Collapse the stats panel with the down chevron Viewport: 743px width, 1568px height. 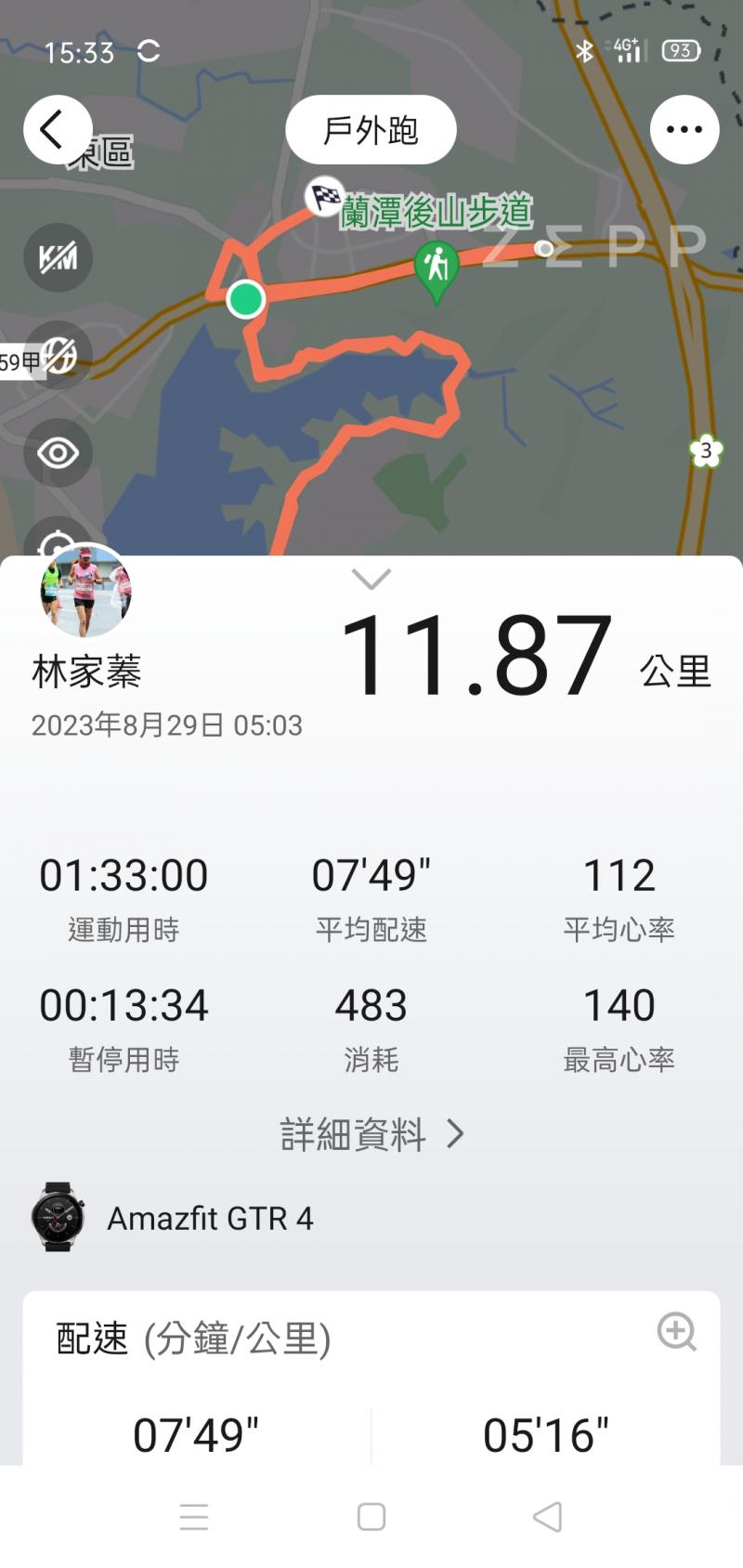point(371,580)
